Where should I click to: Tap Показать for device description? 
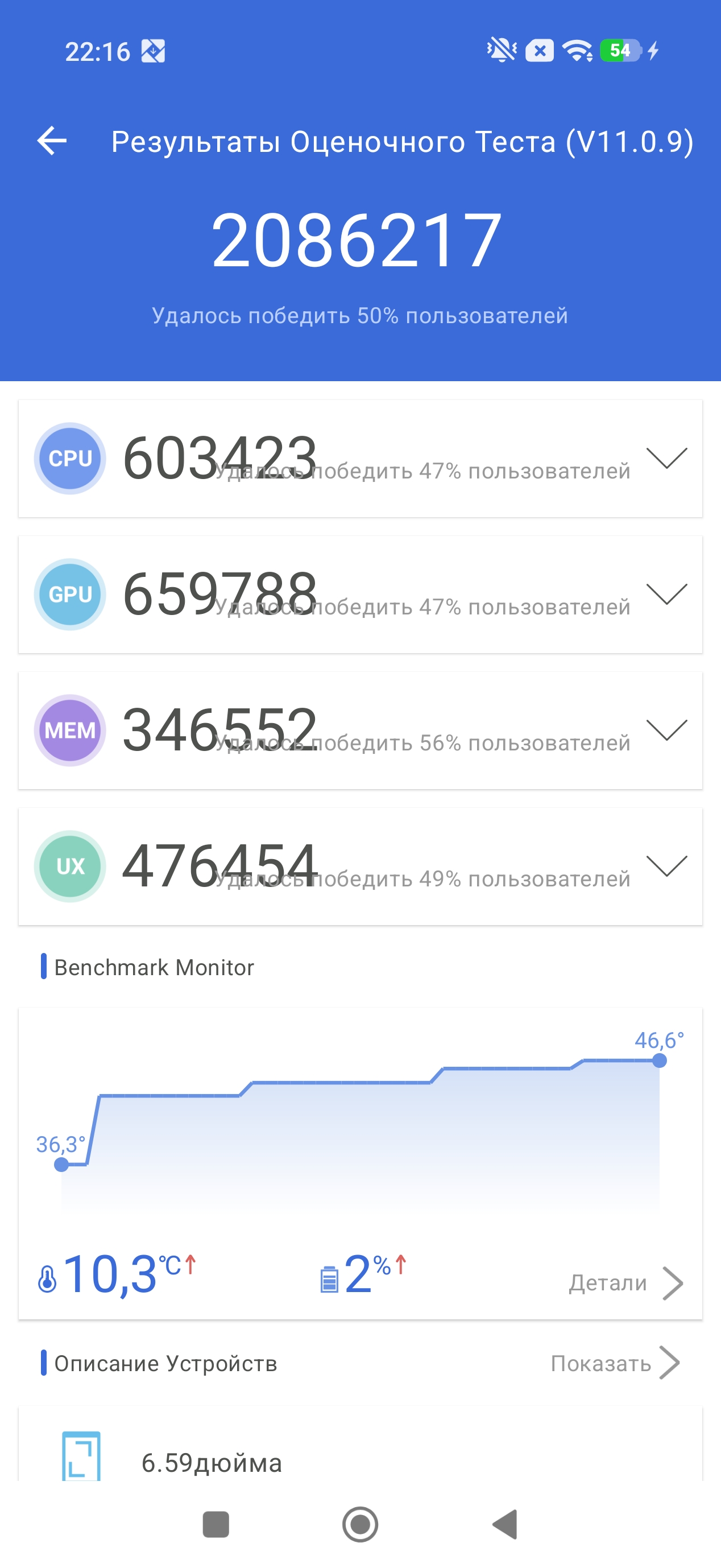(x=615, y=1364)
